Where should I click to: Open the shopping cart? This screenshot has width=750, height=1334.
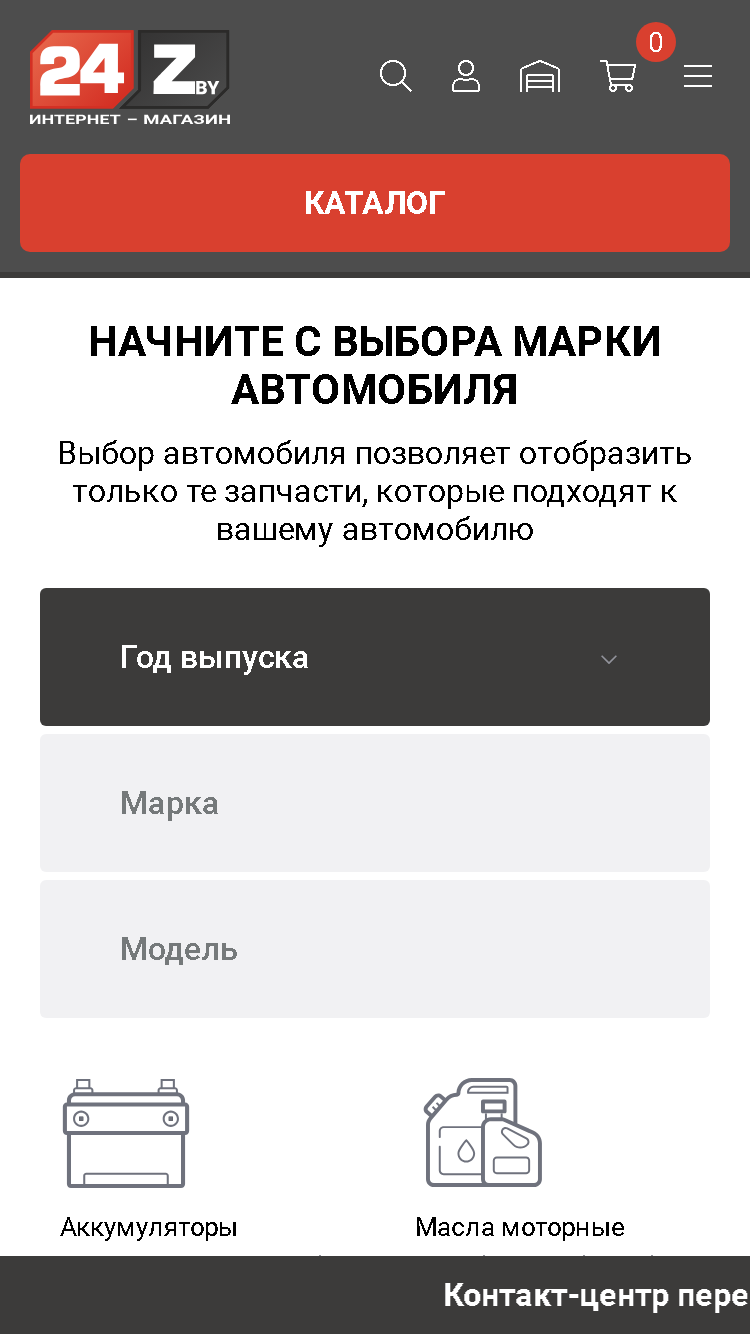618,76
